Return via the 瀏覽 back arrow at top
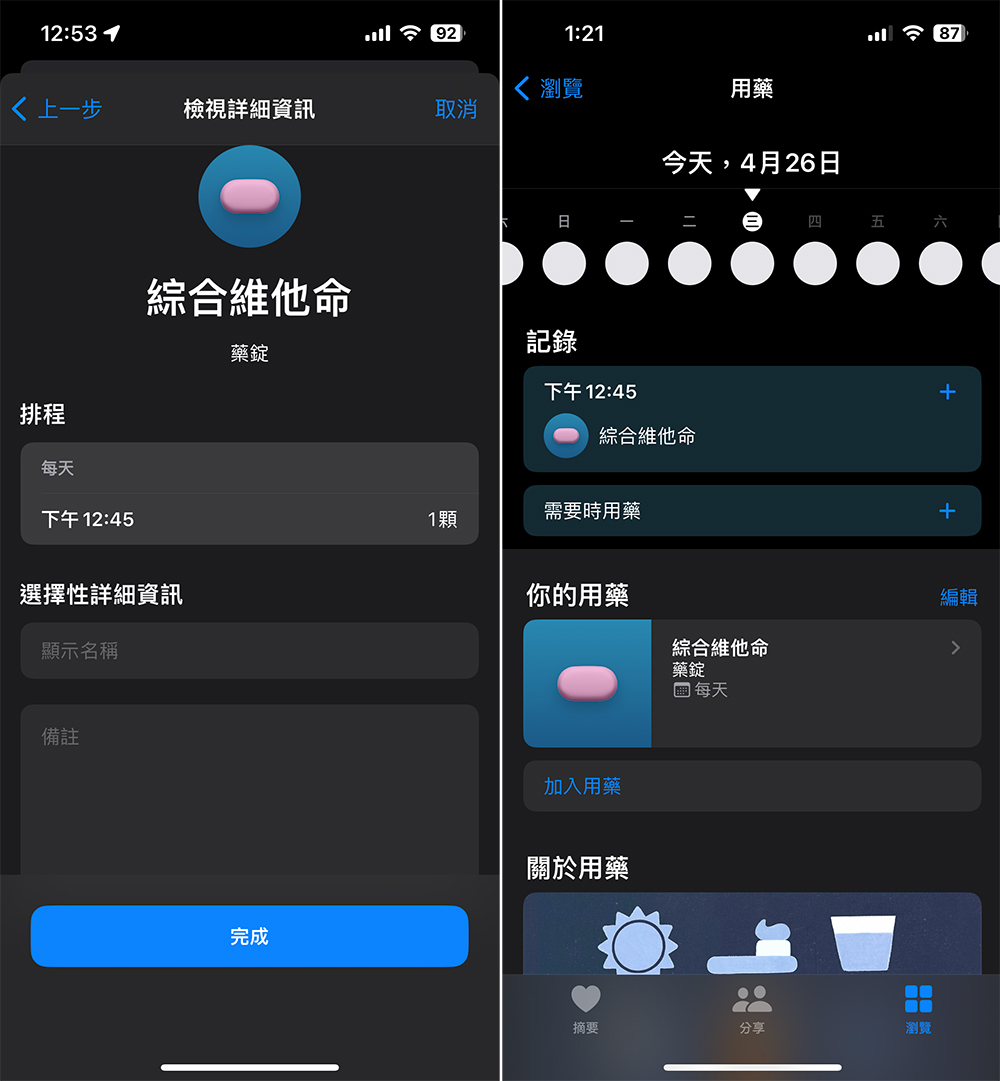This screenshot has width=1000, height=1081. click(549, 89)
